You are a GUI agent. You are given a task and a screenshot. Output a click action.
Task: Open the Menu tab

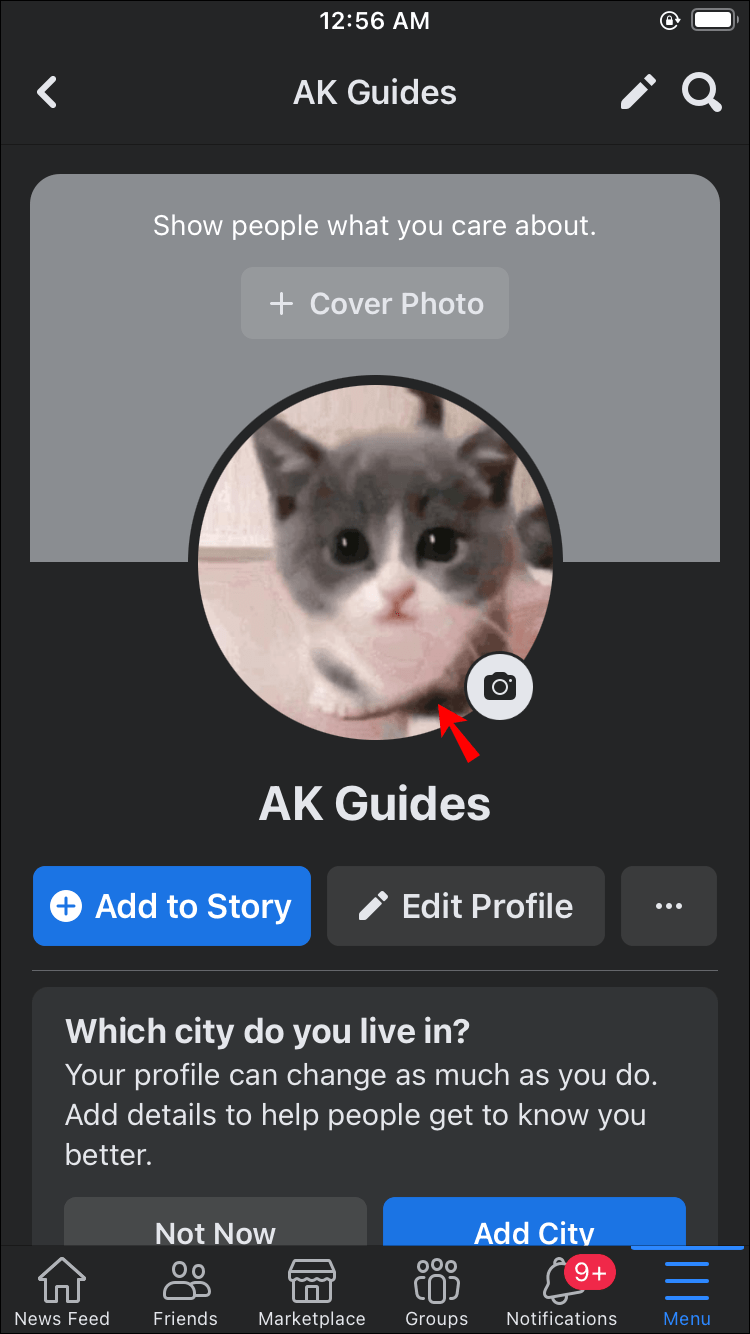tap(687, 1292)
